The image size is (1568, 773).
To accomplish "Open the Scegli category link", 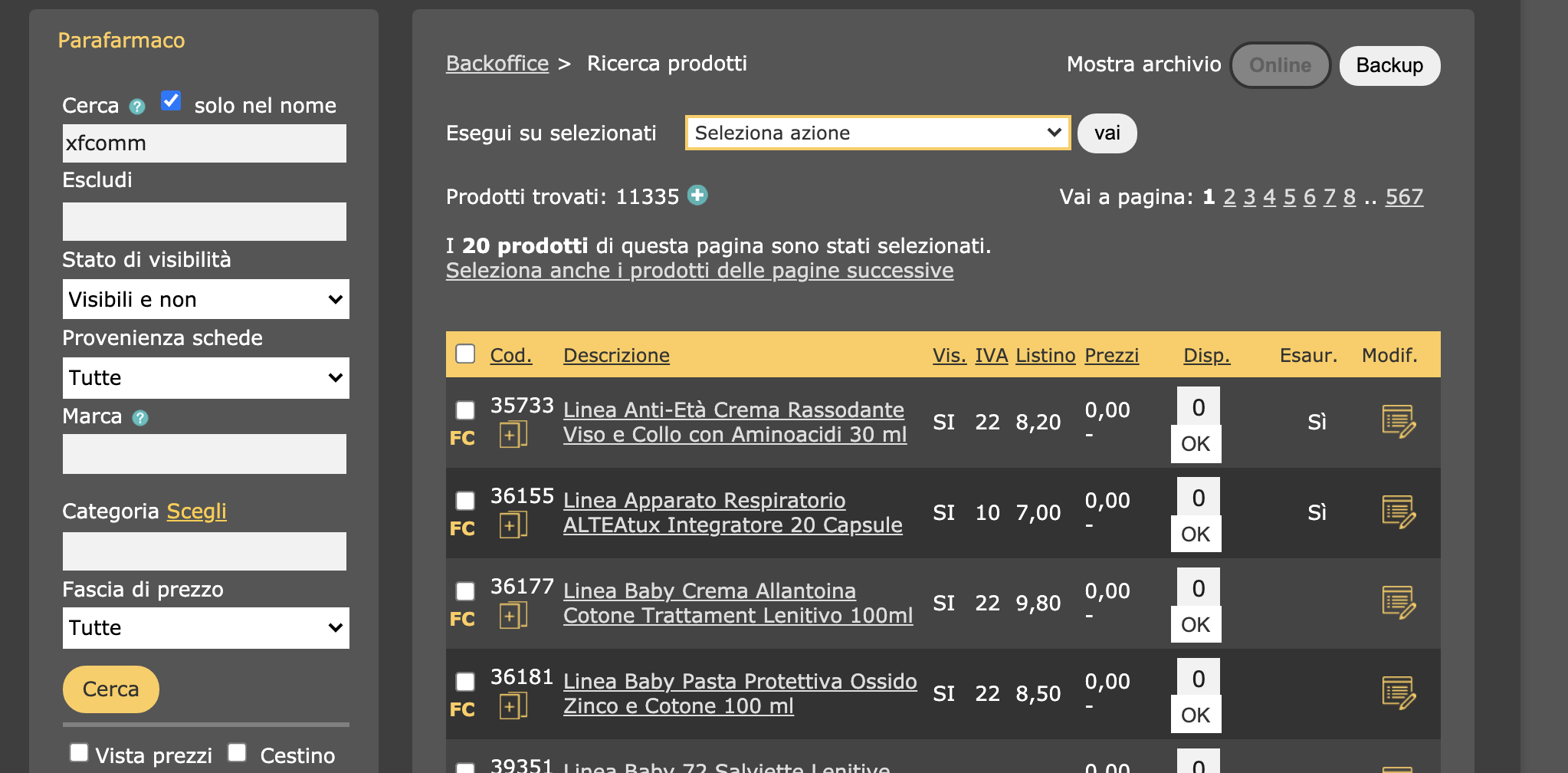I will [x=196, y=511].
